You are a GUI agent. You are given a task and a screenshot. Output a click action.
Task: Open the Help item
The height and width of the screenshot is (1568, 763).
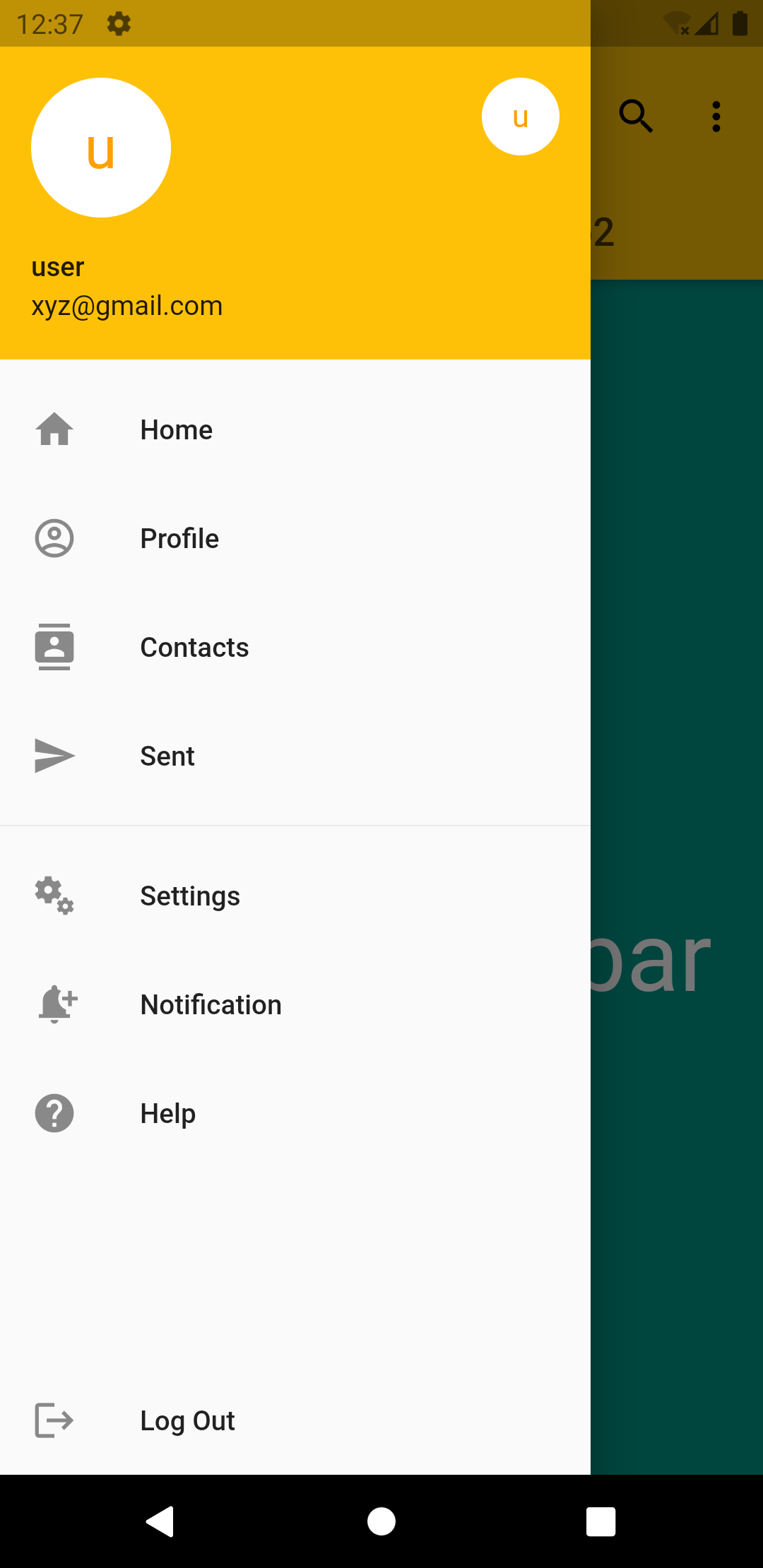(x=295, y=1113)
